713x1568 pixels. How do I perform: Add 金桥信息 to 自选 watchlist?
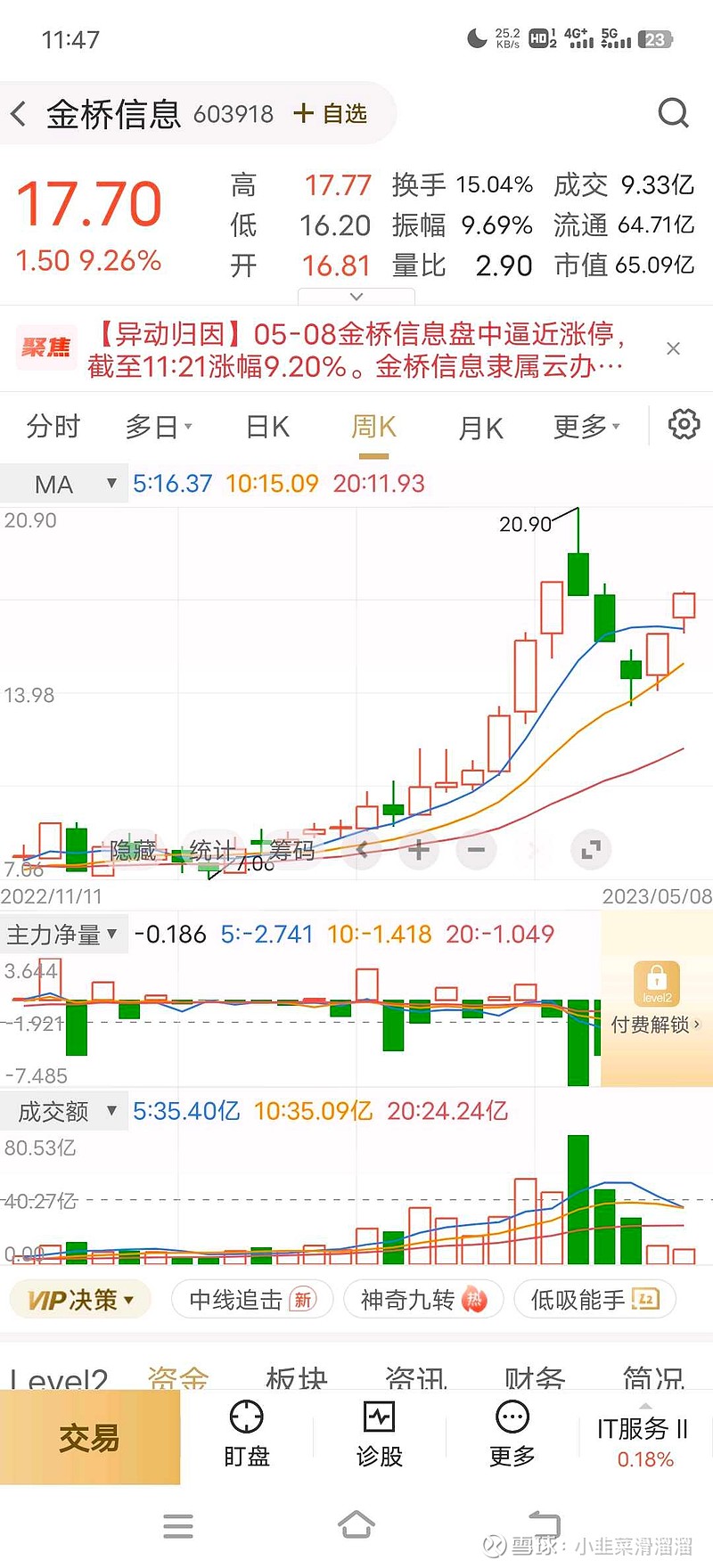330,113
